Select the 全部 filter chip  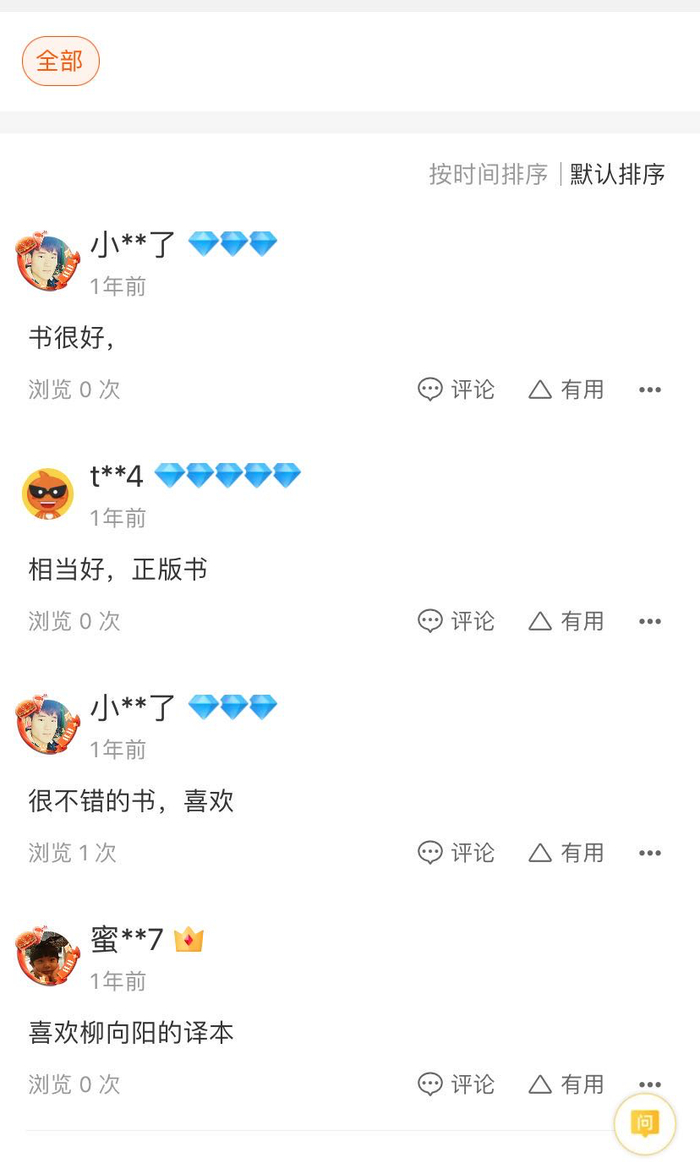tap(60, 61)
